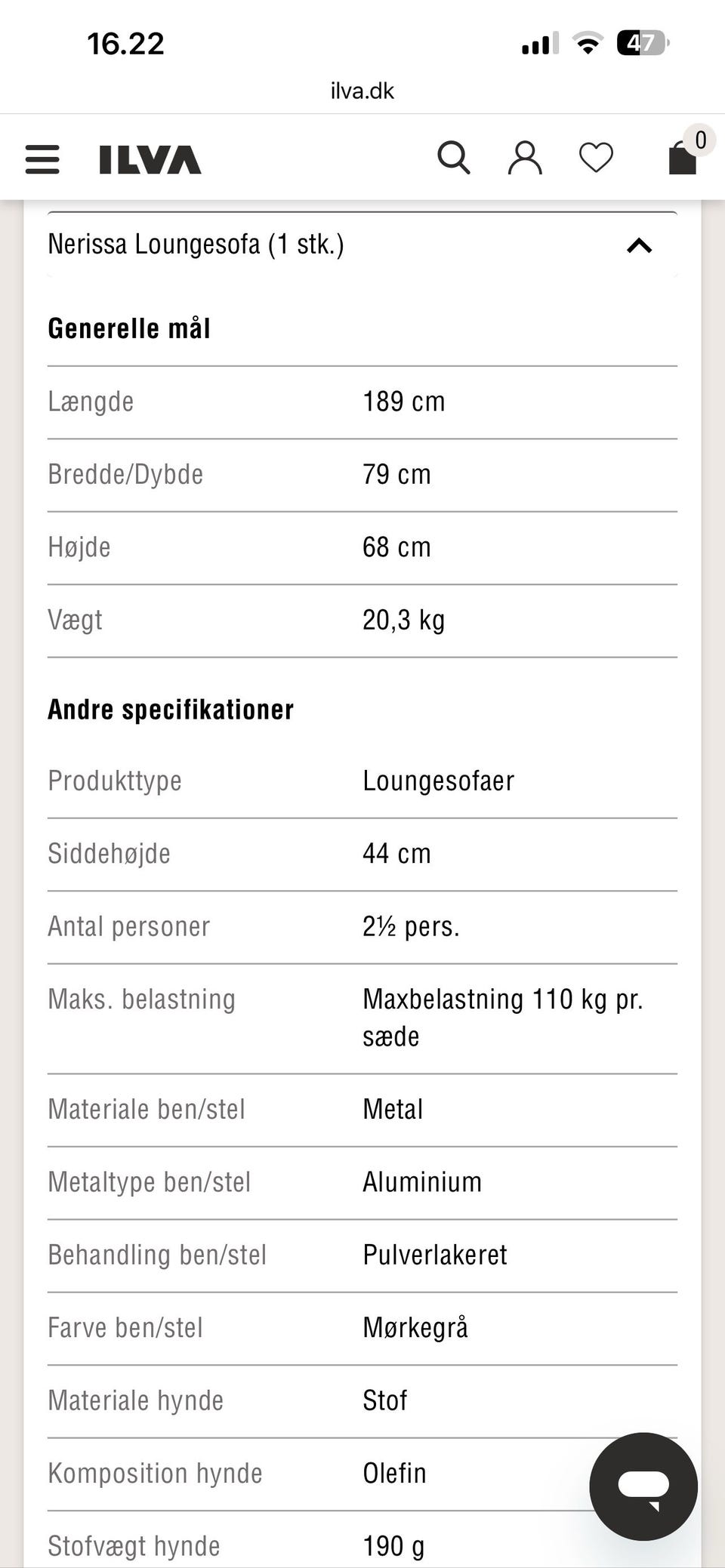Select the Generelle mål heading
The image size is (725, 1568).
[129, 328]
